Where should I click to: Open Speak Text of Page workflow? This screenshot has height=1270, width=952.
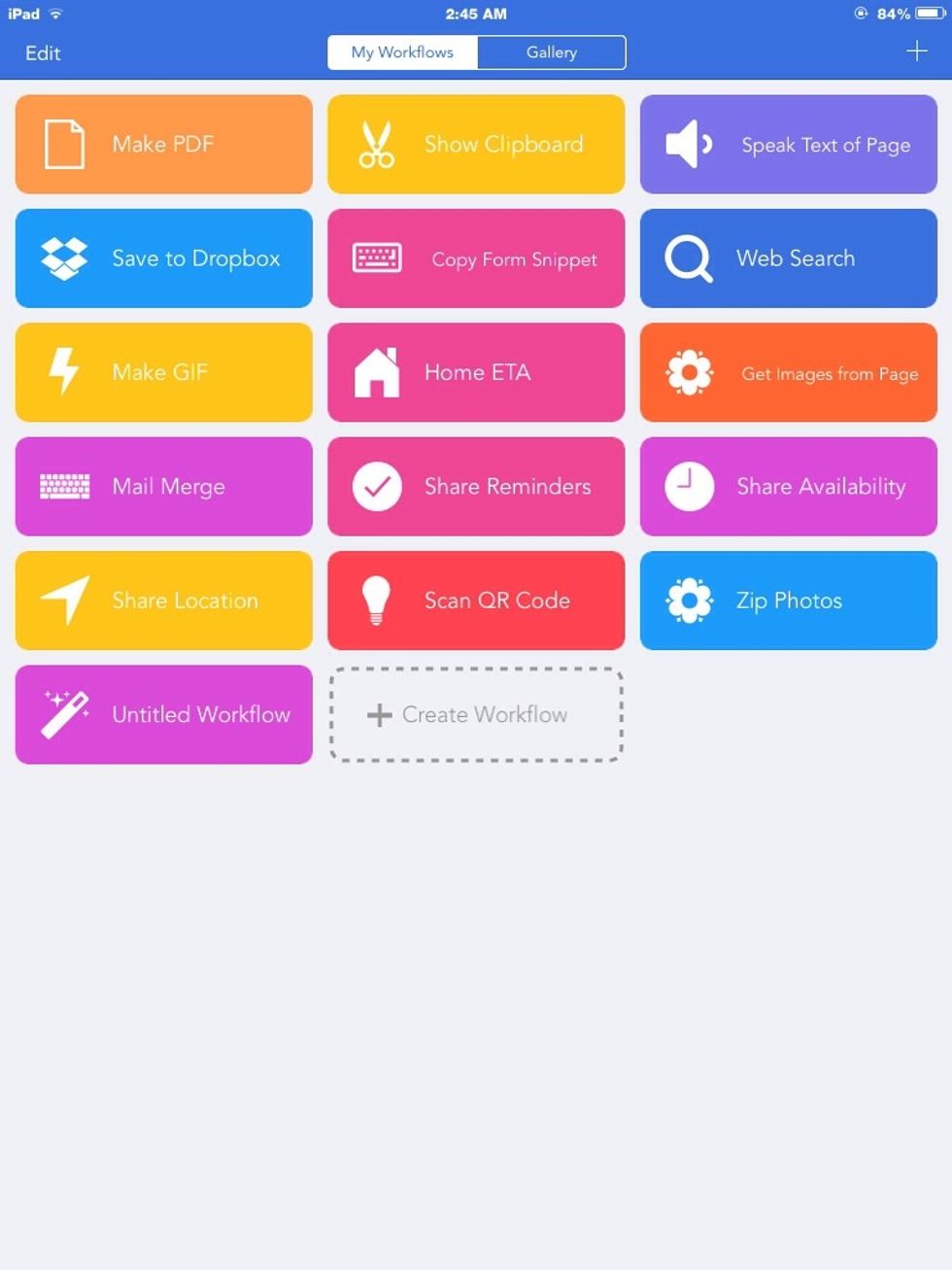[788, 145]
